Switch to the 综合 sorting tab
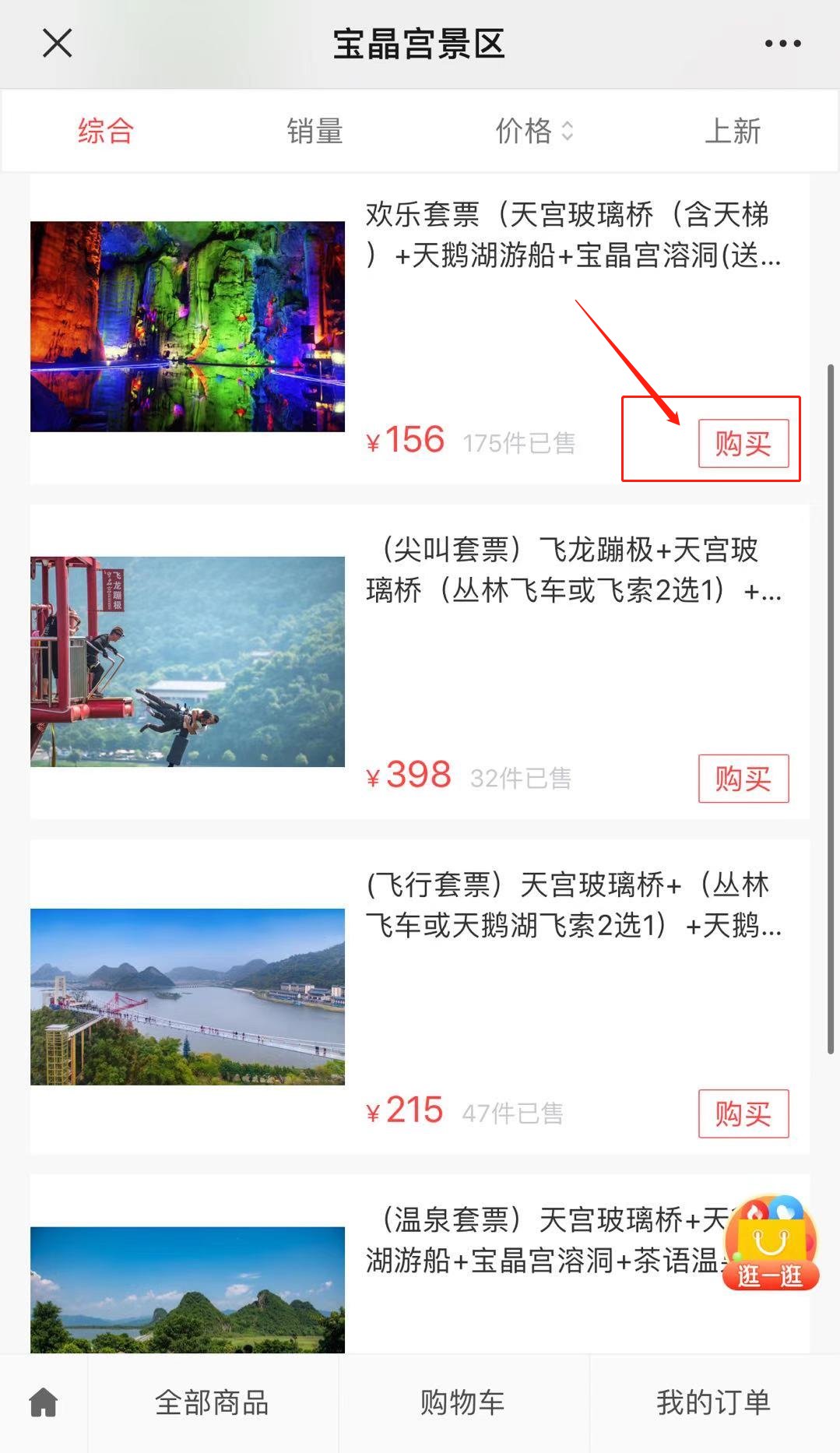Screen dimensions: 840x1453 coord(106,131)
